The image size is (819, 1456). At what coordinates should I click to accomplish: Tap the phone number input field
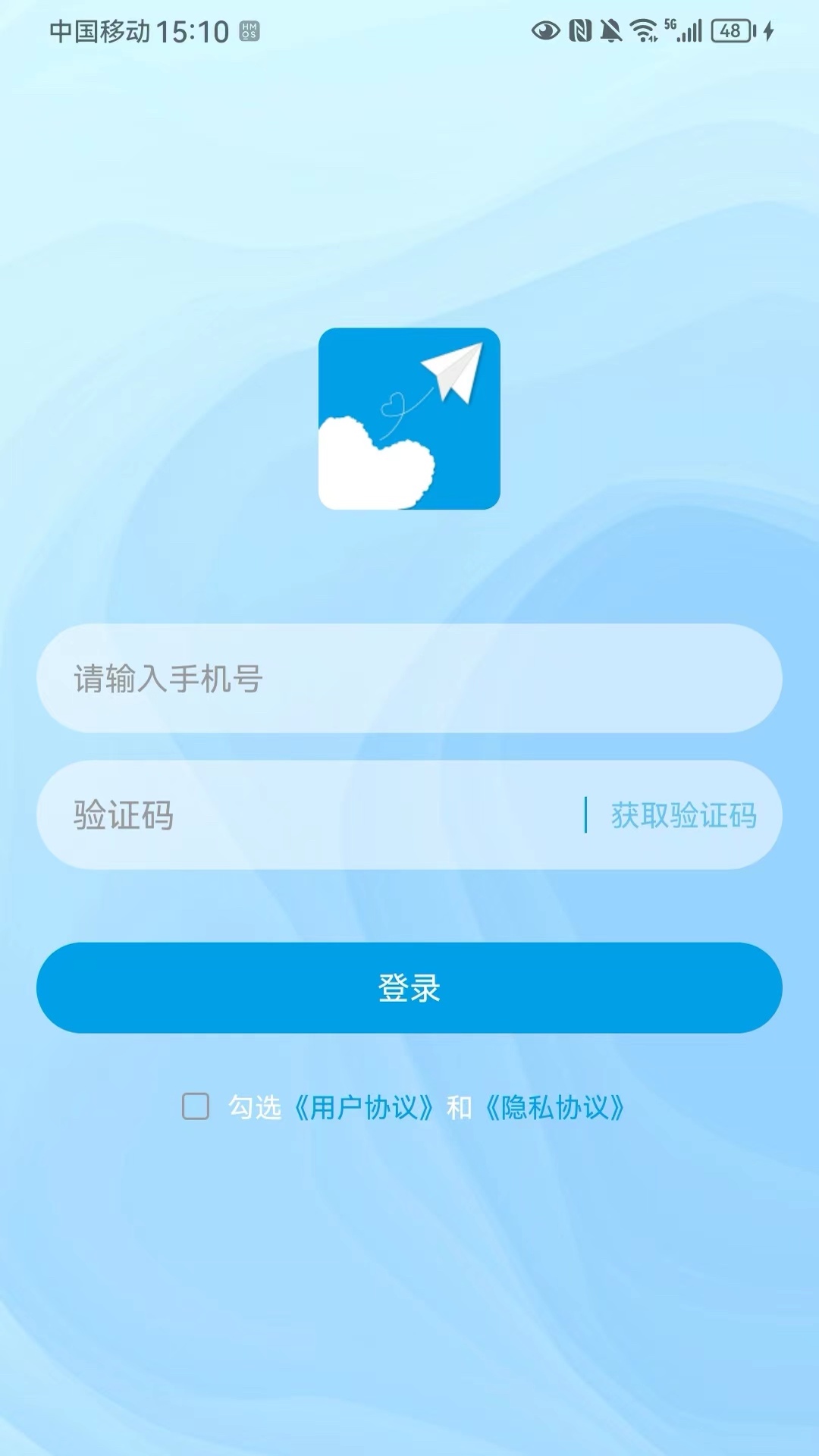pyautogui.click(x=409, y=678)
